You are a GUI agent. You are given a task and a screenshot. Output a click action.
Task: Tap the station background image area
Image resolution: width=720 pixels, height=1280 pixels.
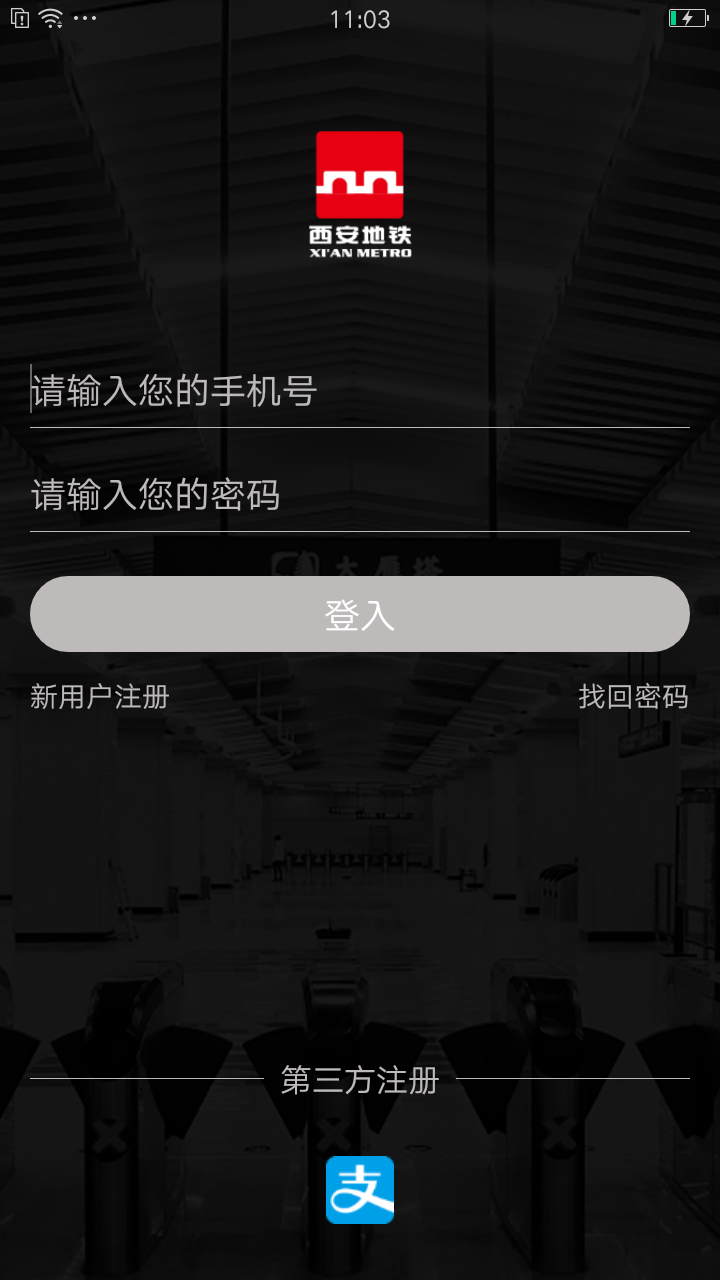coord(360,880)
